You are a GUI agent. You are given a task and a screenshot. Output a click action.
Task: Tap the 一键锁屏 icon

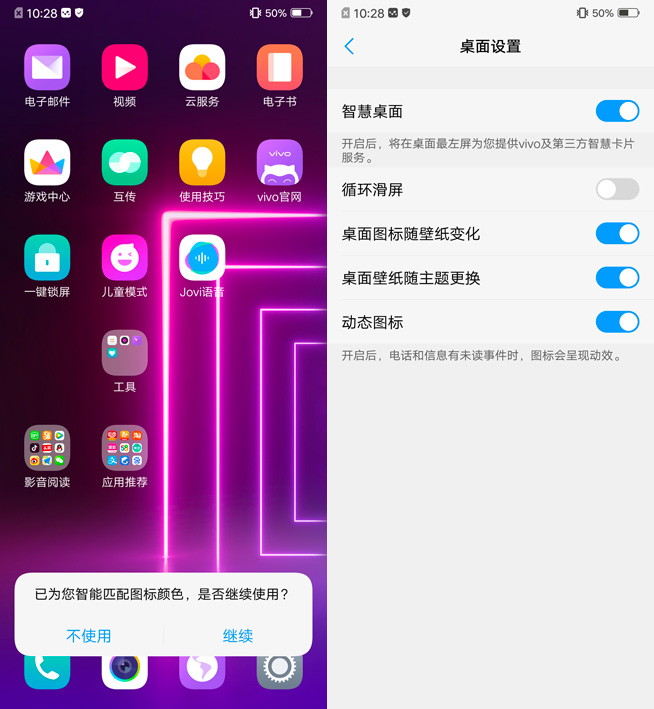coord(47,258)
